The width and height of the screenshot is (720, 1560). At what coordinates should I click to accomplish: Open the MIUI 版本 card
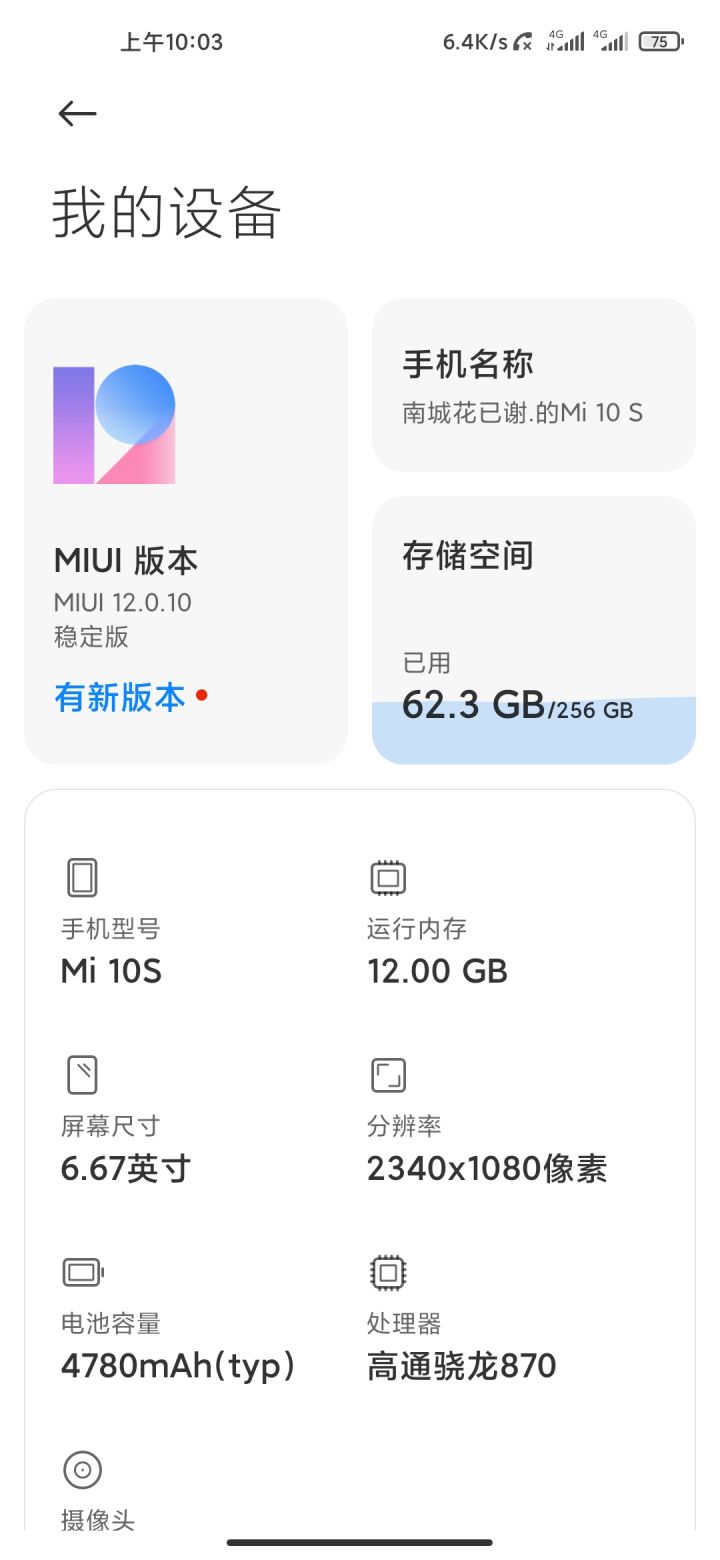[x=186, y=530]
